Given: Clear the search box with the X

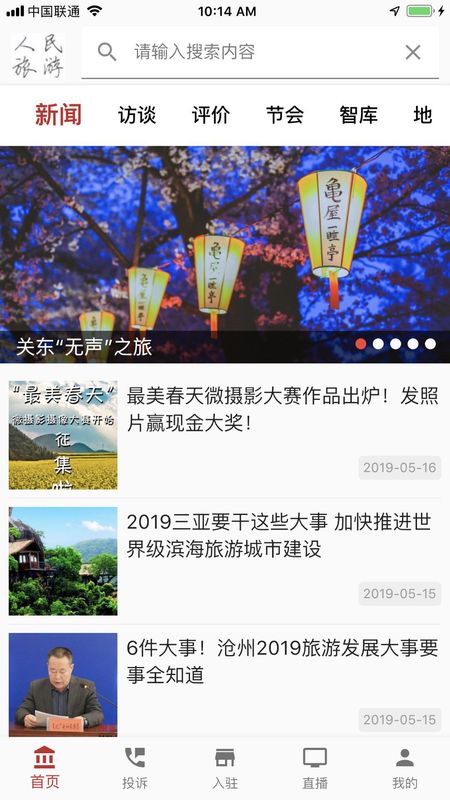Looking at the screenshot, I should [x=413, y=52].
